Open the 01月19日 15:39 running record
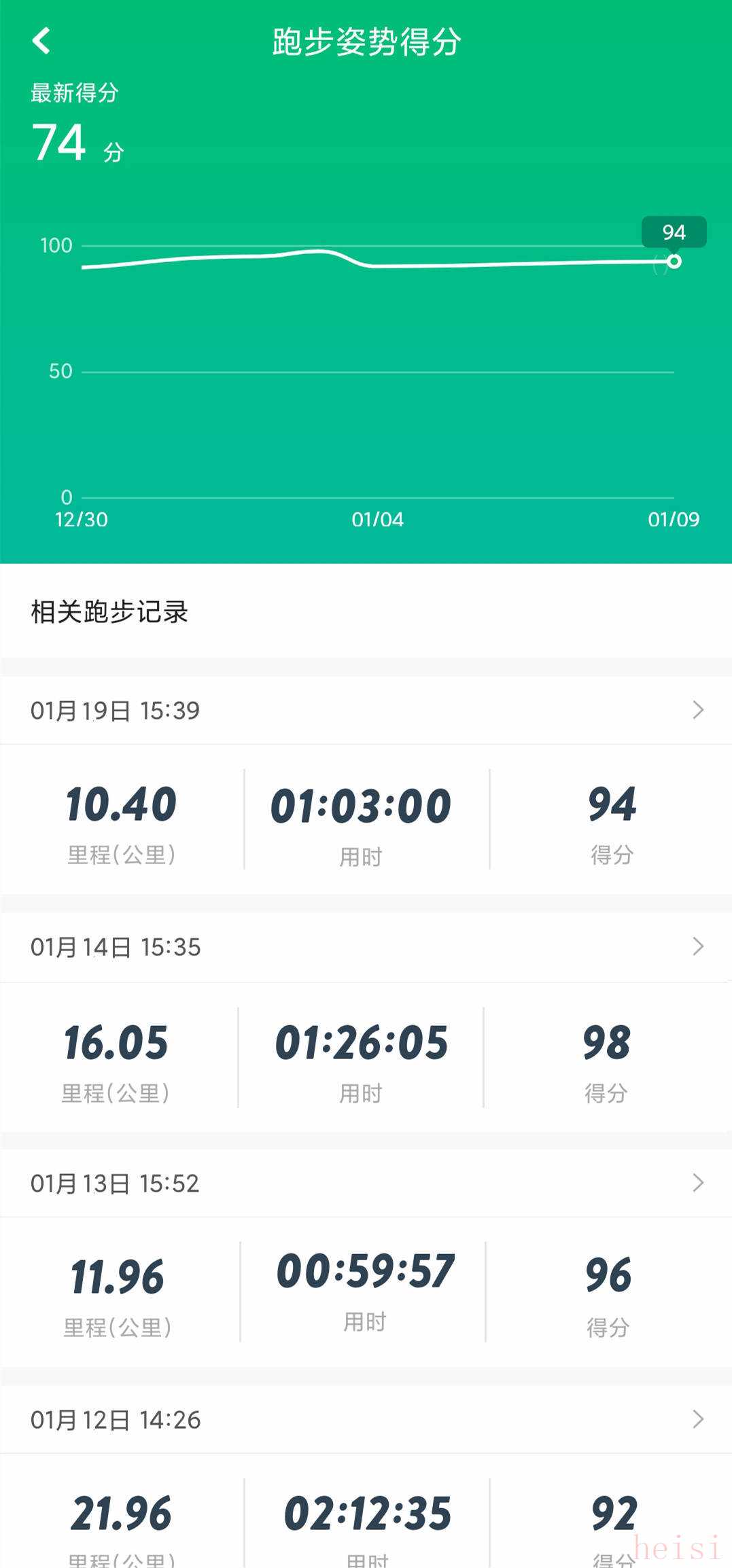 pos(366,710)
